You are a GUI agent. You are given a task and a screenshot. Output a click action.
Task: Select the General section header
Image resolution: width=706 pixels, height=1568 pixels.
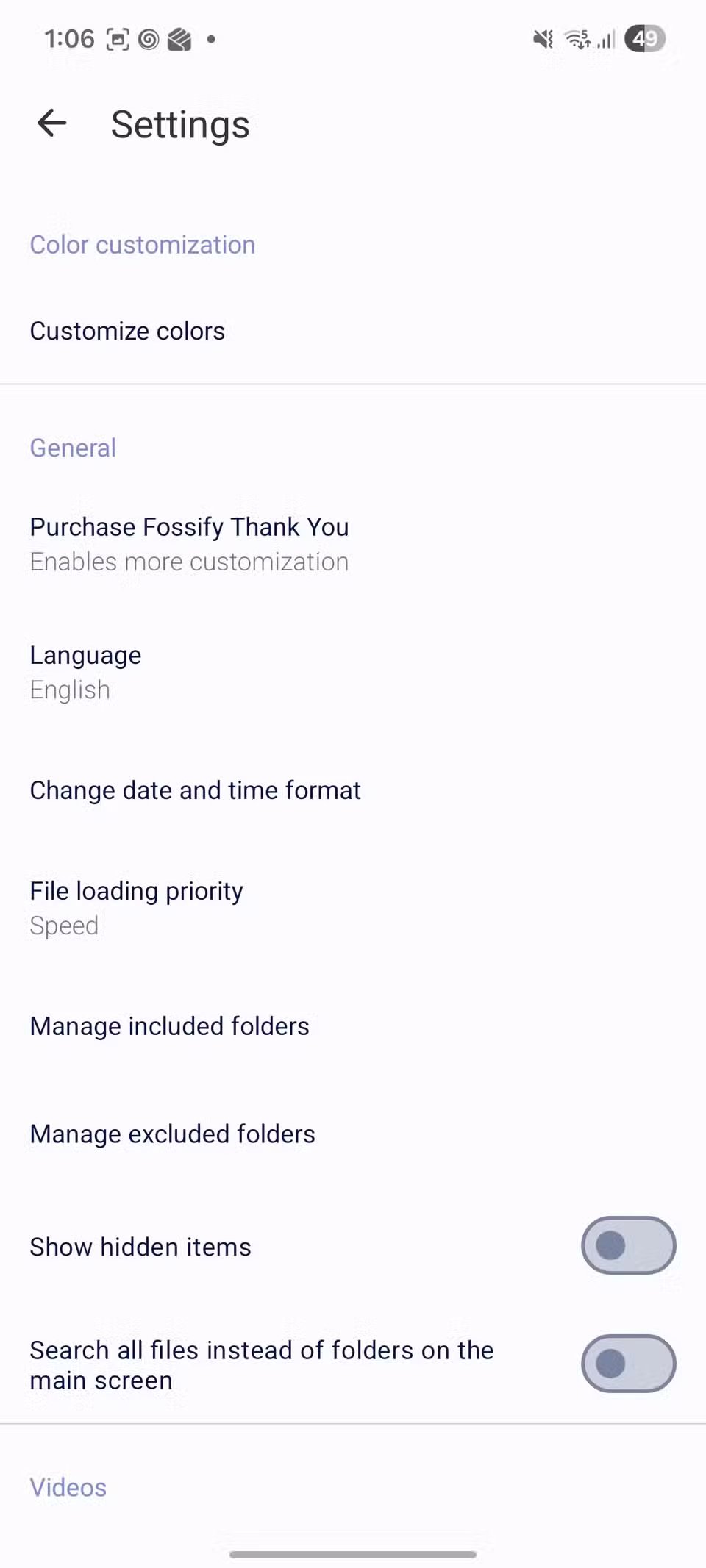click(x=73, y=447)
